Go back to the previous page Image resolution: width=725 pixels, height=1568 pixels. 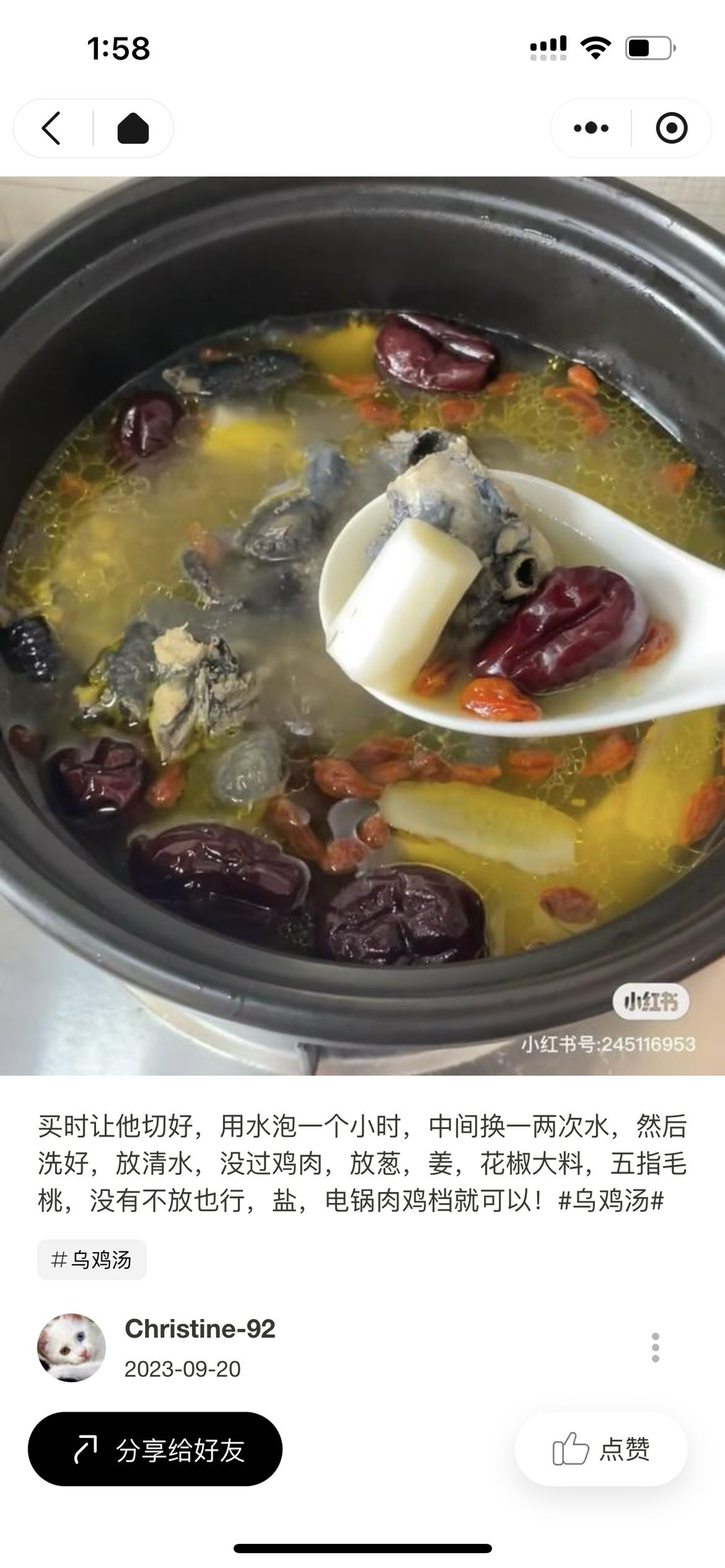tap(52, 128)
